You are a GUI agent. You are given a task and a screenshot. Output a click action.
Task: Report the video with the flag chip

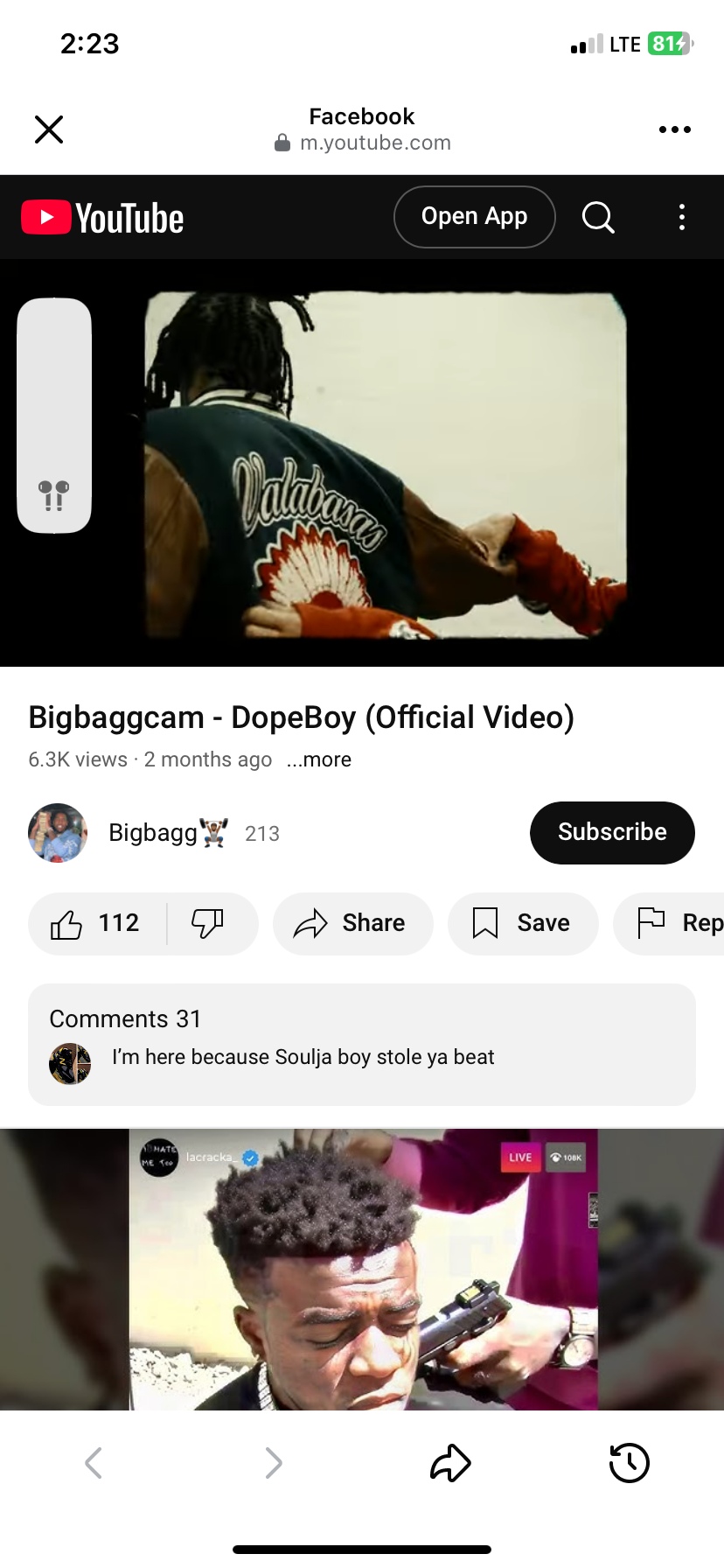pos(670,923)
